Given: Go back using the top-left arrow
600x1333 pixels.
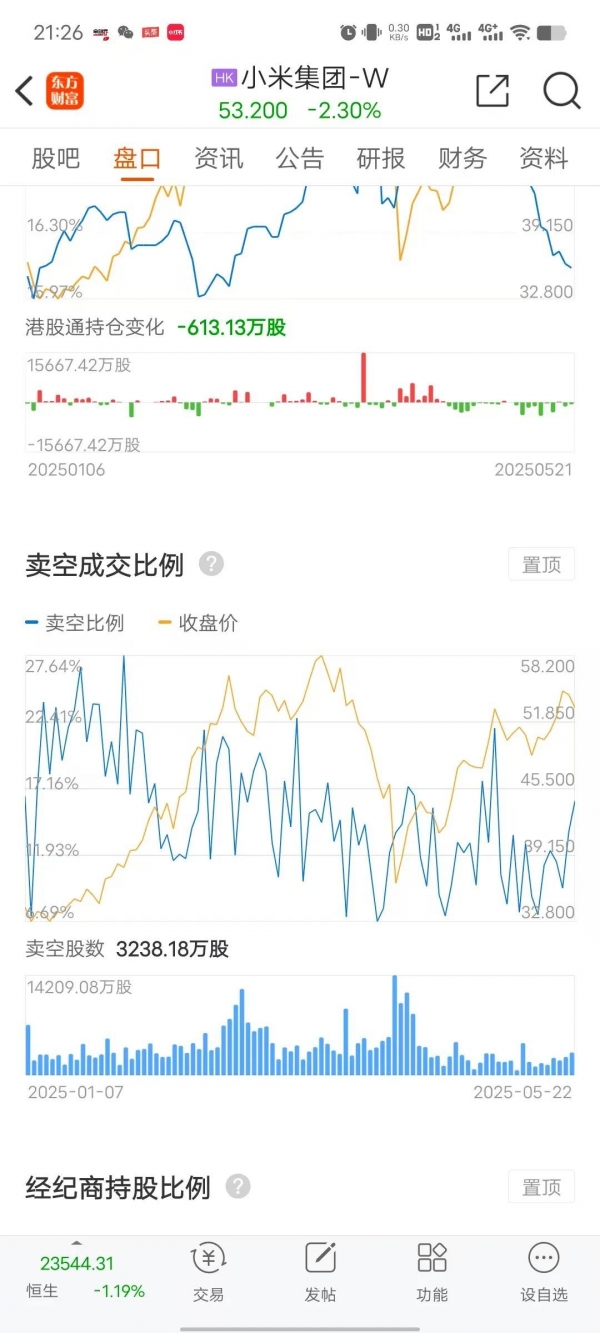Looking at the screenshot, I should click(x=24, y=91).
